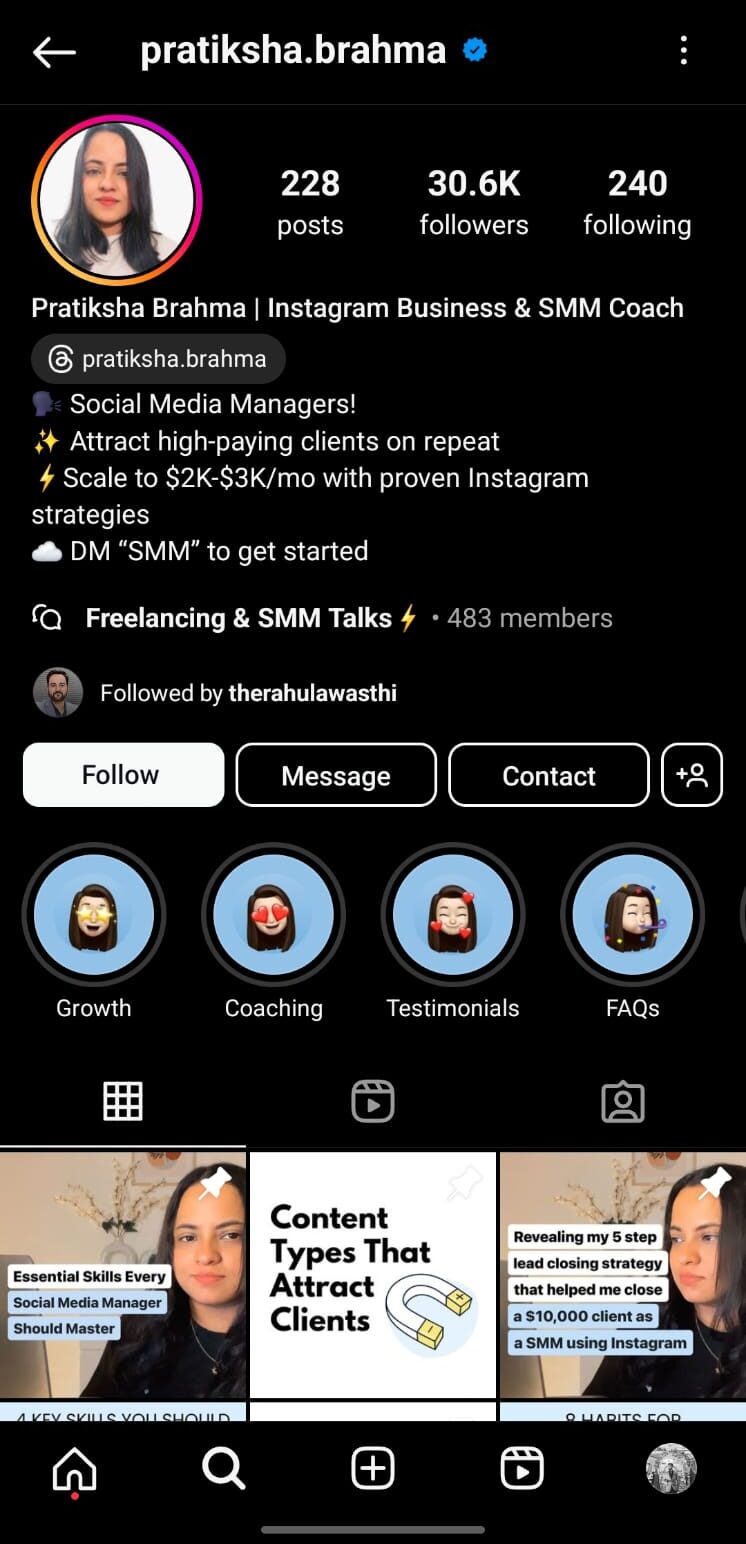This screenshot has width=746, height=1544.
Task: Message Pratiksha Brahma
Action: click(x=336, y=775)
